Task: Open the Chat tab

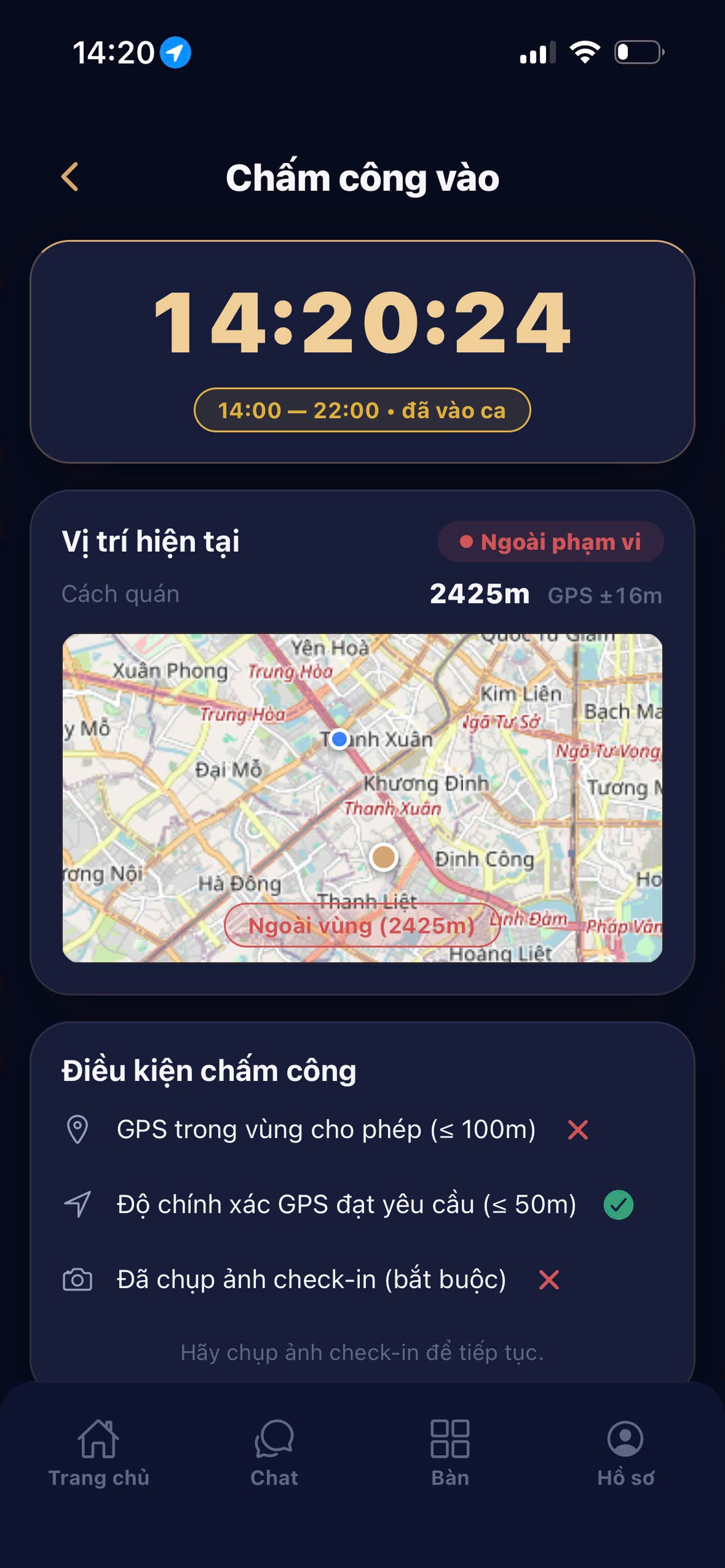Action: [x=274, y=1453]
